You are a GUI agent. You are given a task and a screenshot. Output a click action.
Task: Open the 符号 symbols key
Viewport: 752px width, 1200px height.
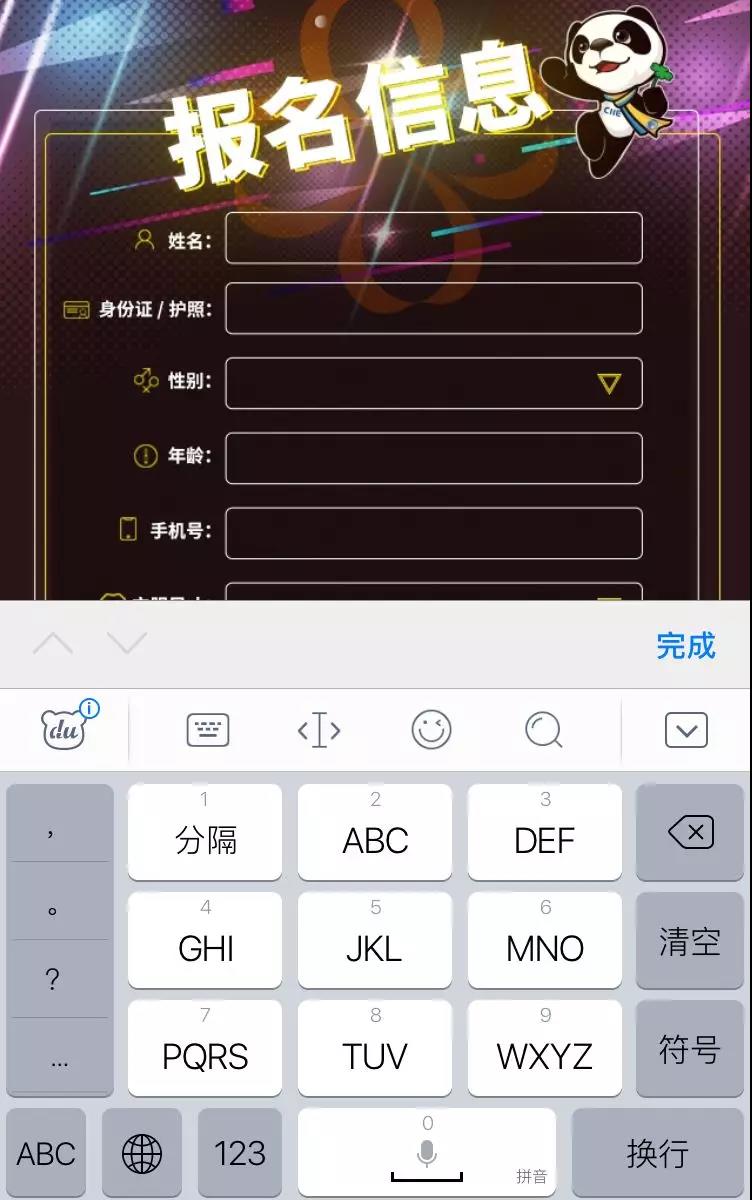[690, 1049]
